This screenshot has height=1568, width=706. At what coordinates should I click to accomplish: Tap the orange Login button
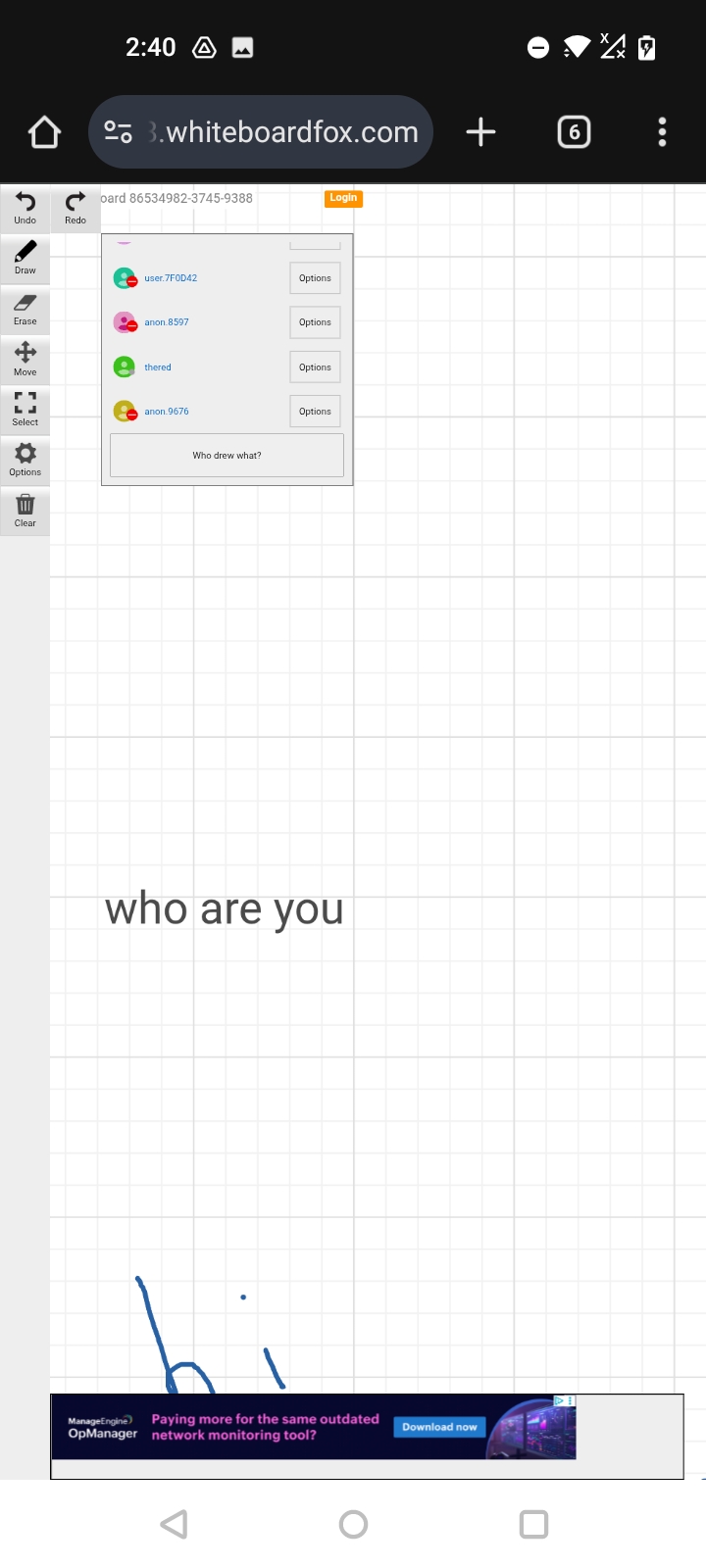[343, 198]
